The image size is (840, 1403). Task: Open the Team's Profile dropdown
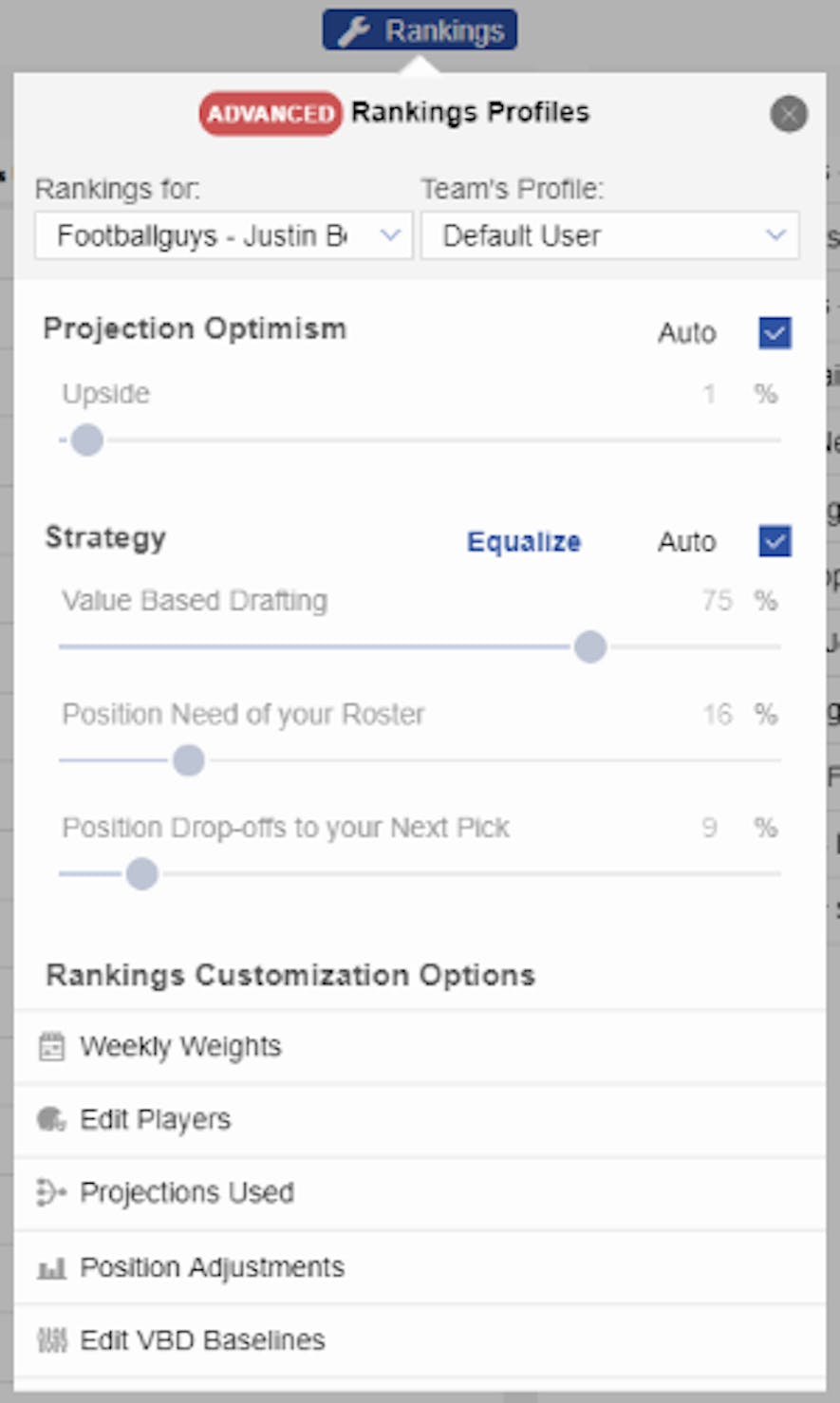(x=610, y=235)
